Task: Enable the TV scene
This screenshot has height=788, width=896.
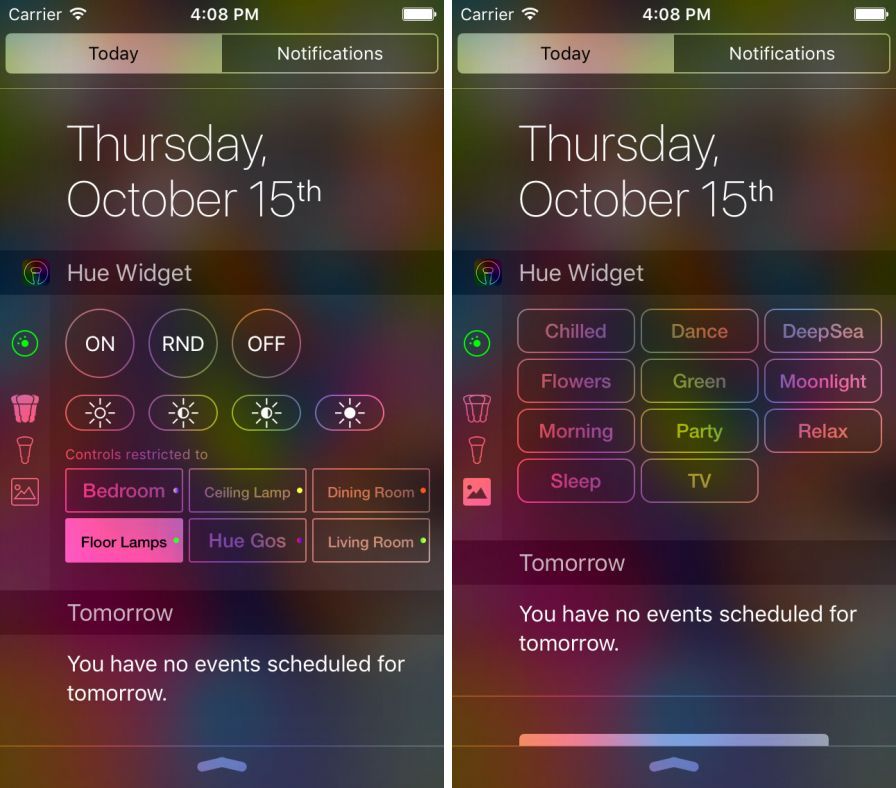Action: 699,481
